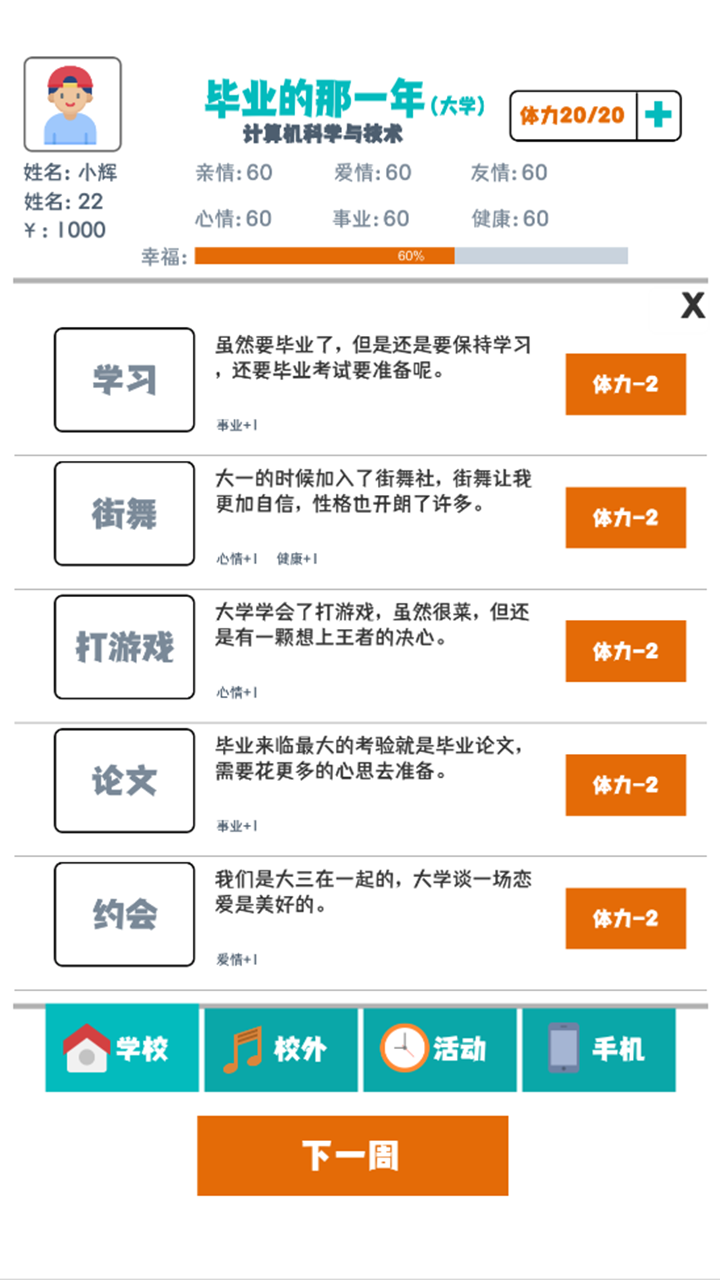The image size is (720, 1280).
Task: Select the 约会 activity
Action: tap(123, 915)
